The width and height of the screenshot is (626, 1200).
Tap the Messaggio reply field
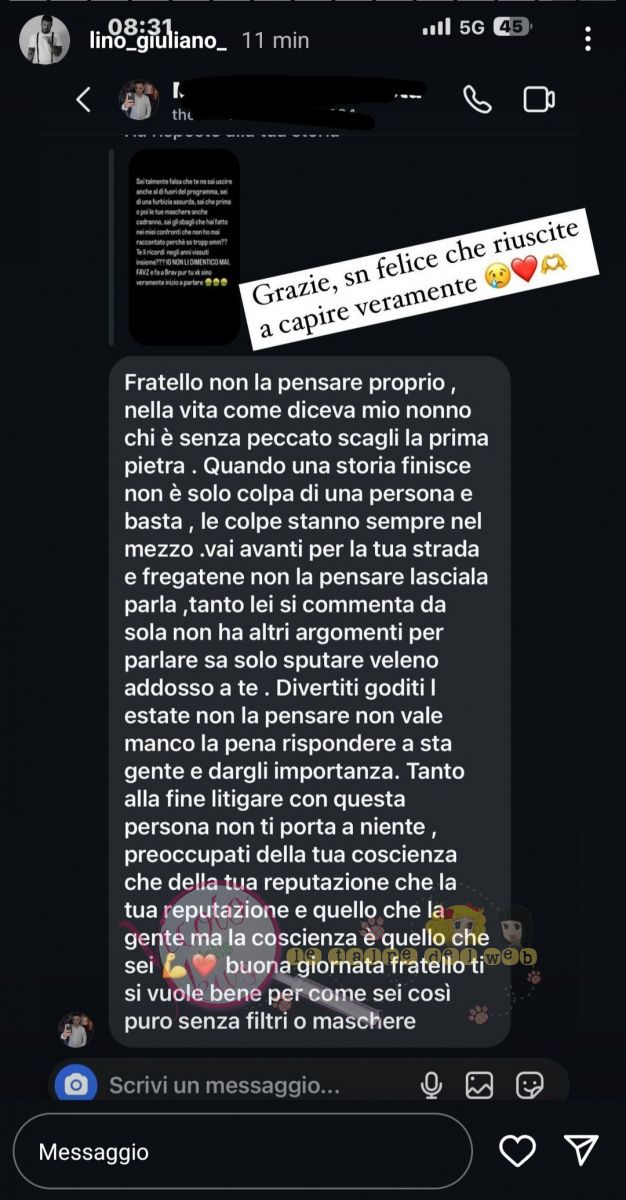click(243, 1152)
